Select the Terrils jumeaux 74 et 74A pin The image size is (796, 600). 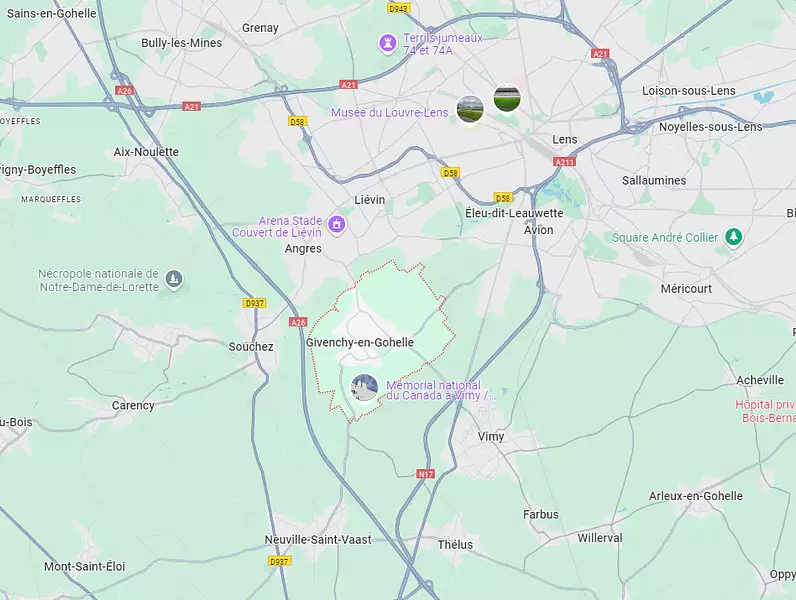(x=387, y=43)
